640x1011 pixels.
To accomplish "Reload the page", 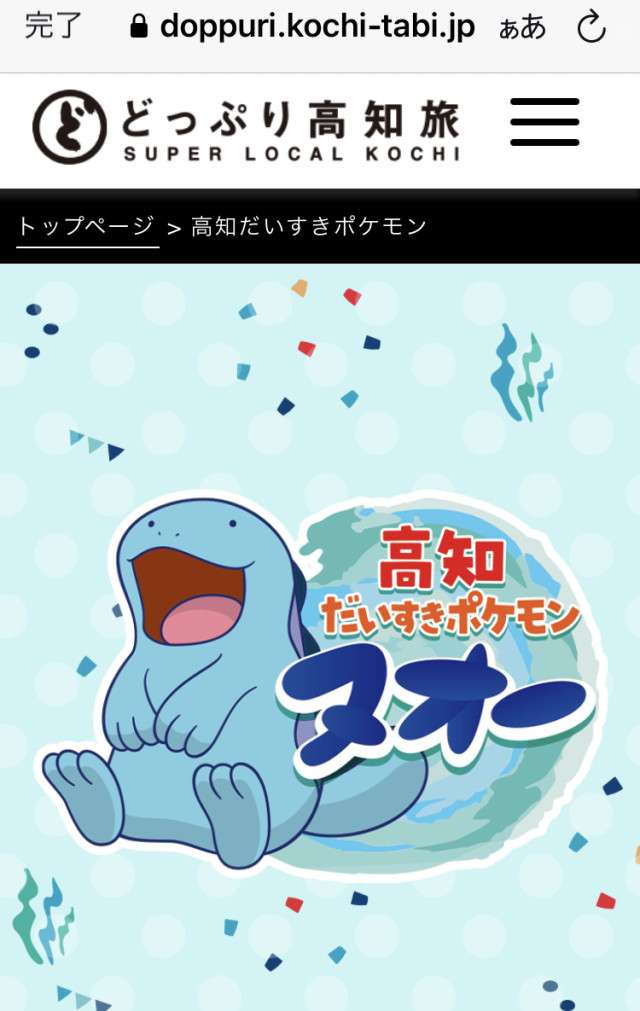I will [592, 28].
